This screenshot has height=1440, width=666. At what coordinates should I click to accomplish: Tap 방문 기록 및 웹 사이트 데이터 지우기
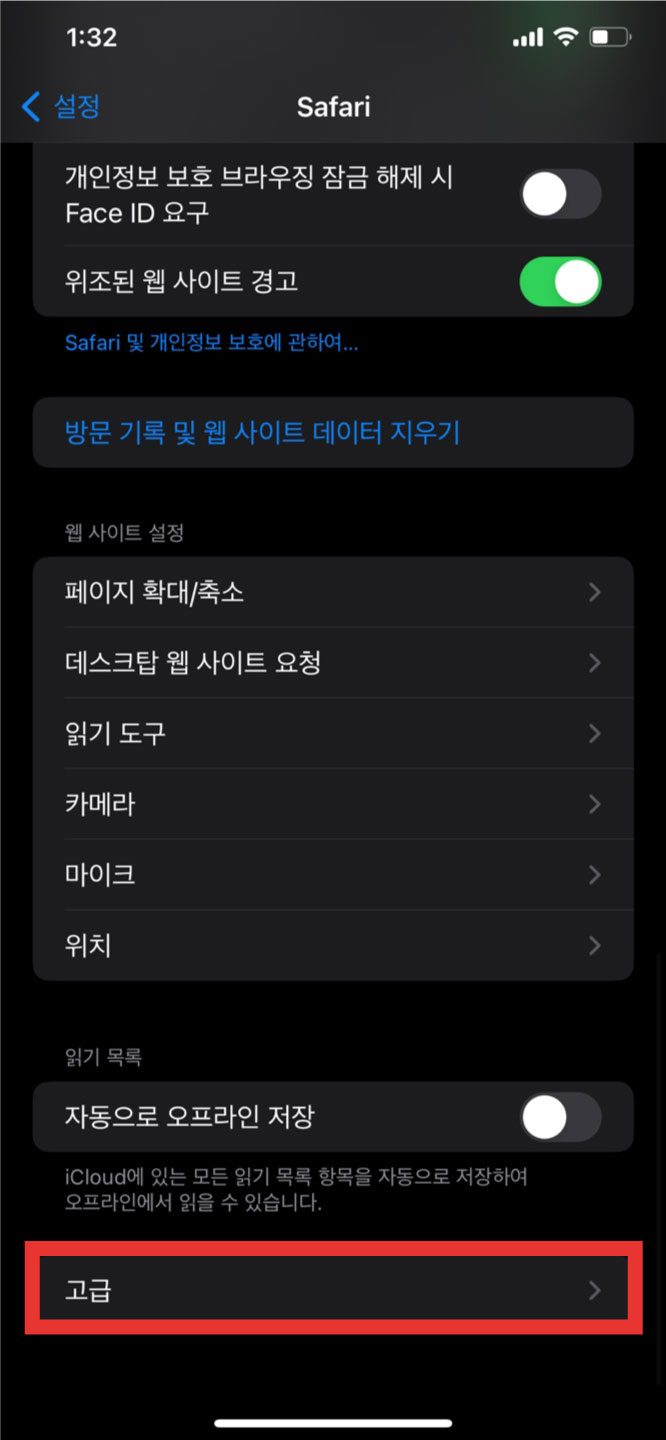[333, 433]
